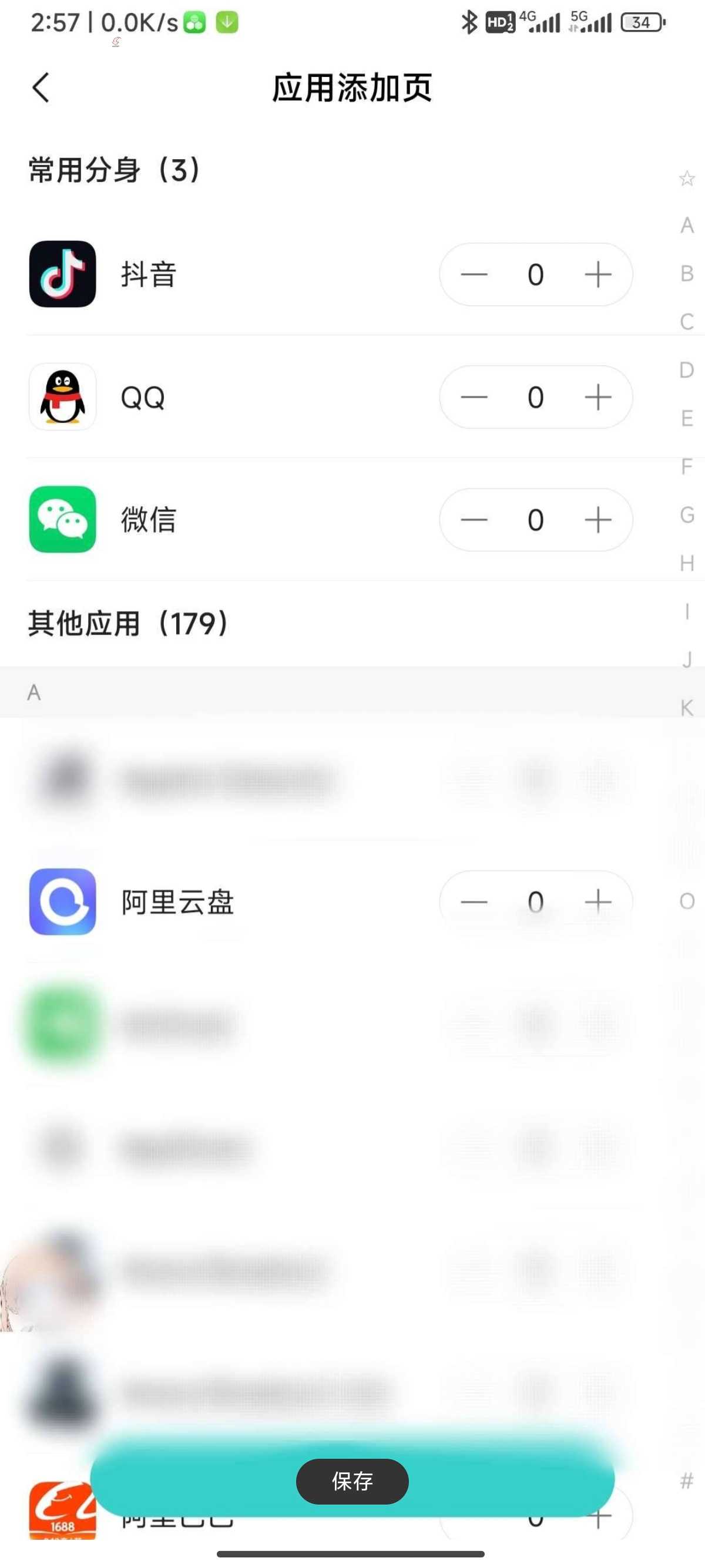Increase 抖音 clone count with plus
The width and height of the screenshot is (705, 1568).
tap(597, 274)
